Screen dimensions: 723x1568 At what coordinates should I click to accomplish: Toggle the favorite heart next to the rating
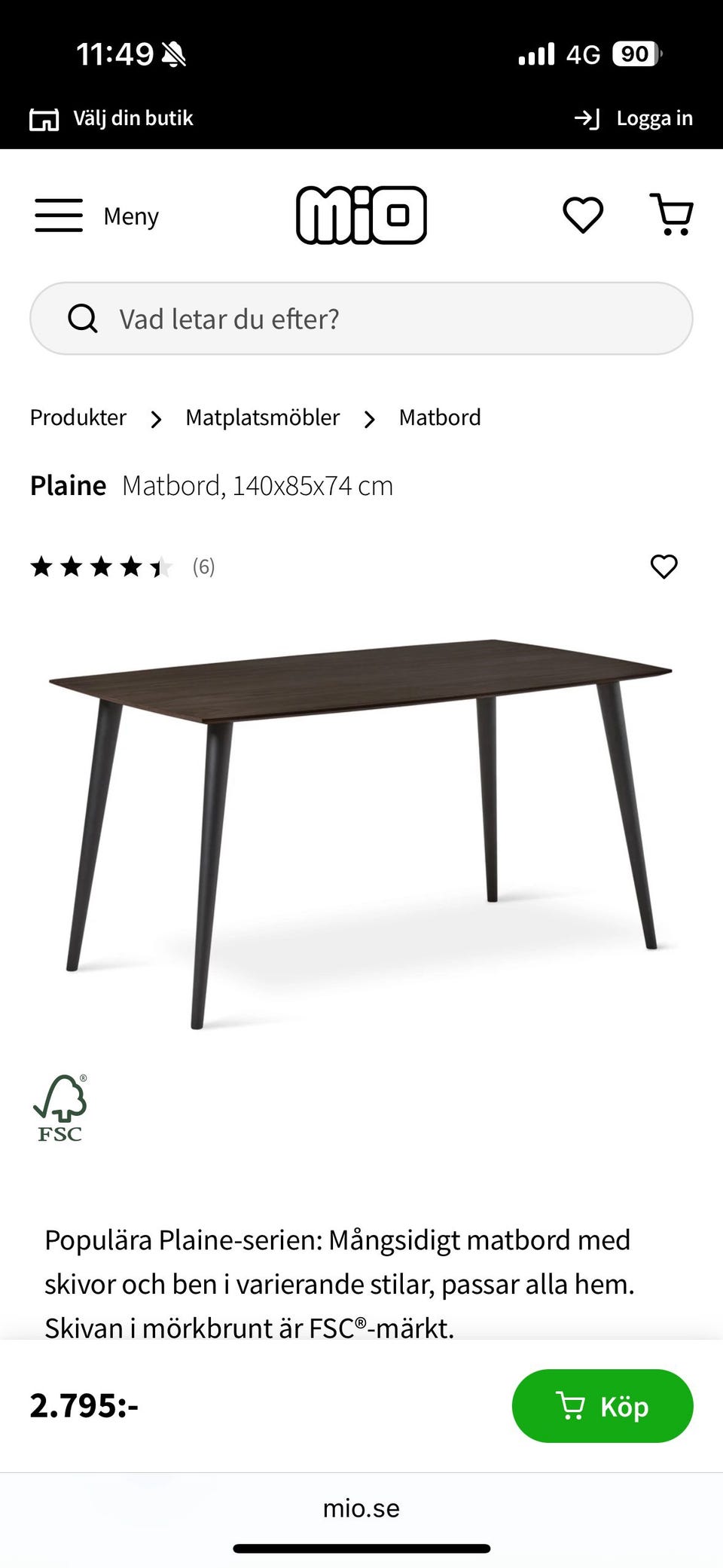pyautogui.click(x=664, y=567)
